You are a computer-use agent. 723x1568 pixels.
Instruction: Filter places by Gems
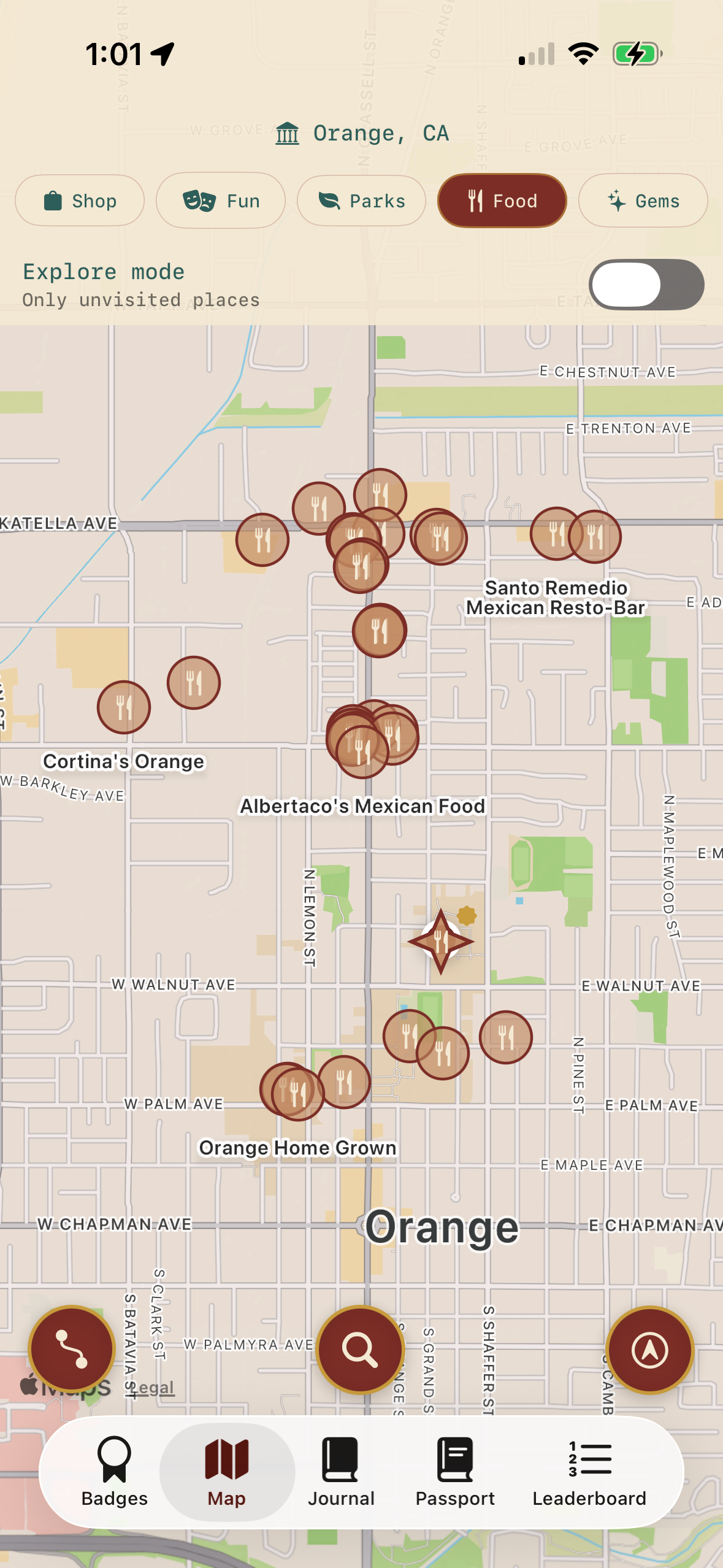[643, 201]
